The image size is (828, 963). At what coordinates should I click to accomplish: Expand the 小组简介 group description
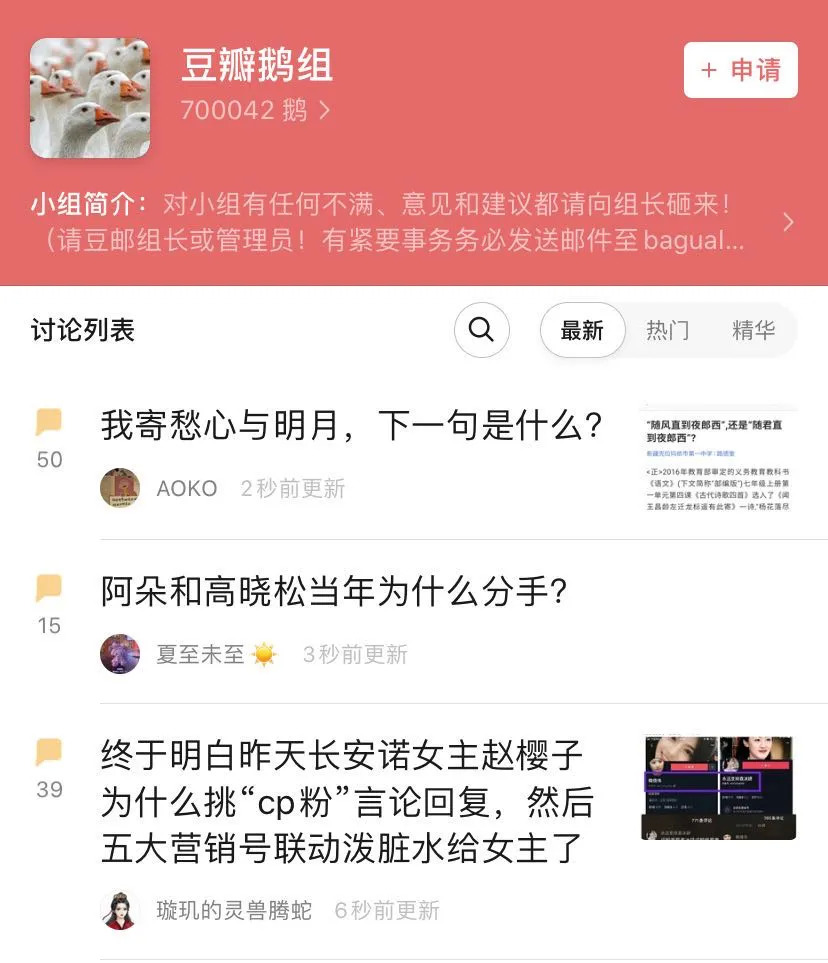tap(788, 222)
